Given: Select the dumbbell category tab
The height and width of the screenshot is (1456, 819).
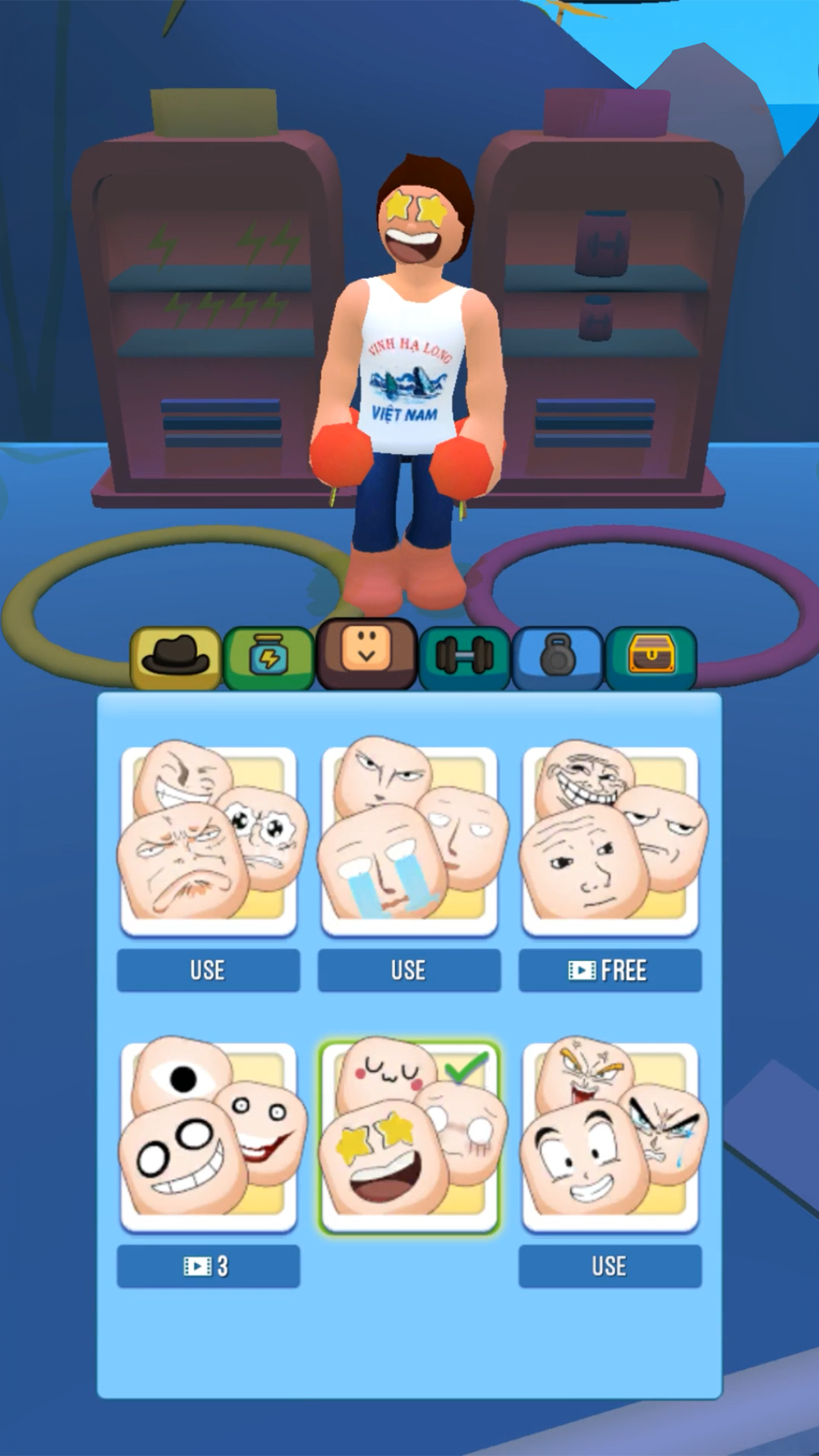Looking at the screenshot, I should pos(464,658).
